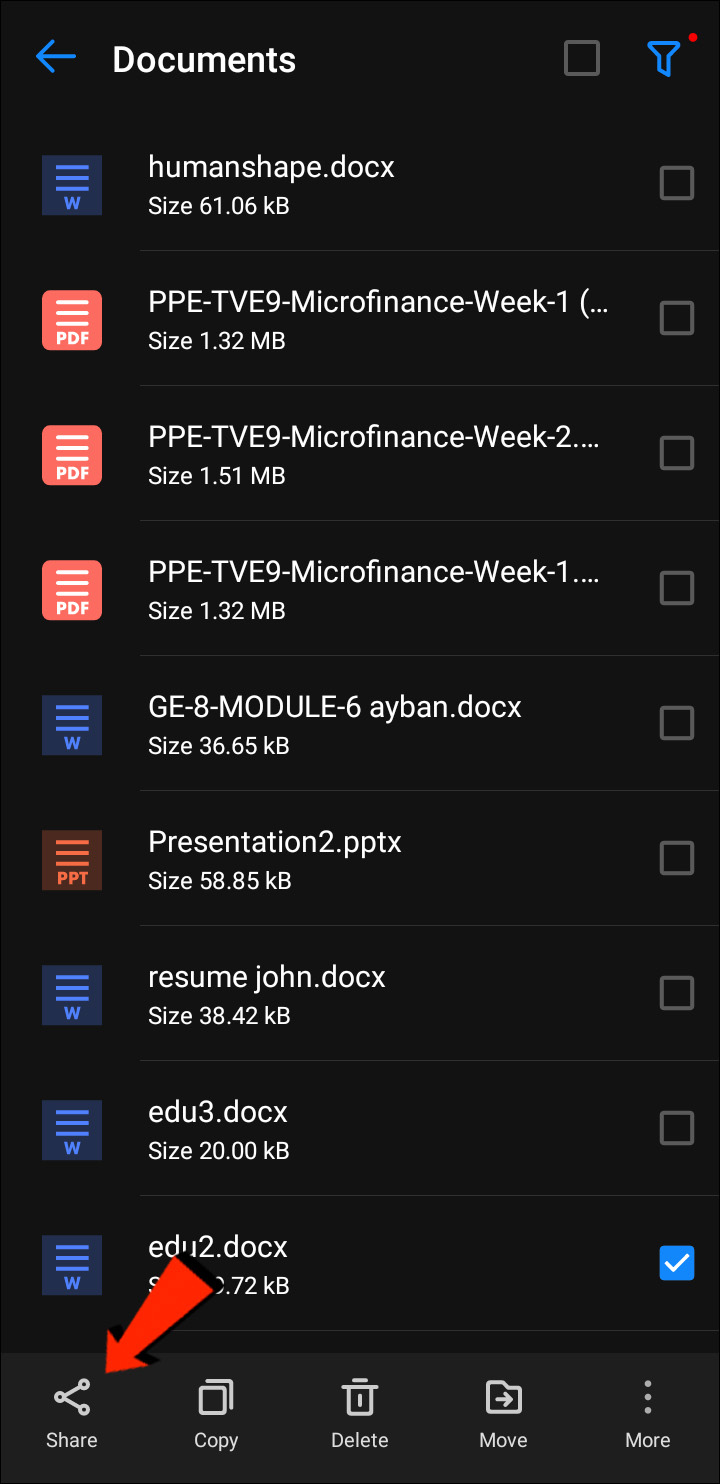Viewport: 720px width, 1484px height.
Task: Mark Presentation2.pptx as selected
Action: pos(677,858)
